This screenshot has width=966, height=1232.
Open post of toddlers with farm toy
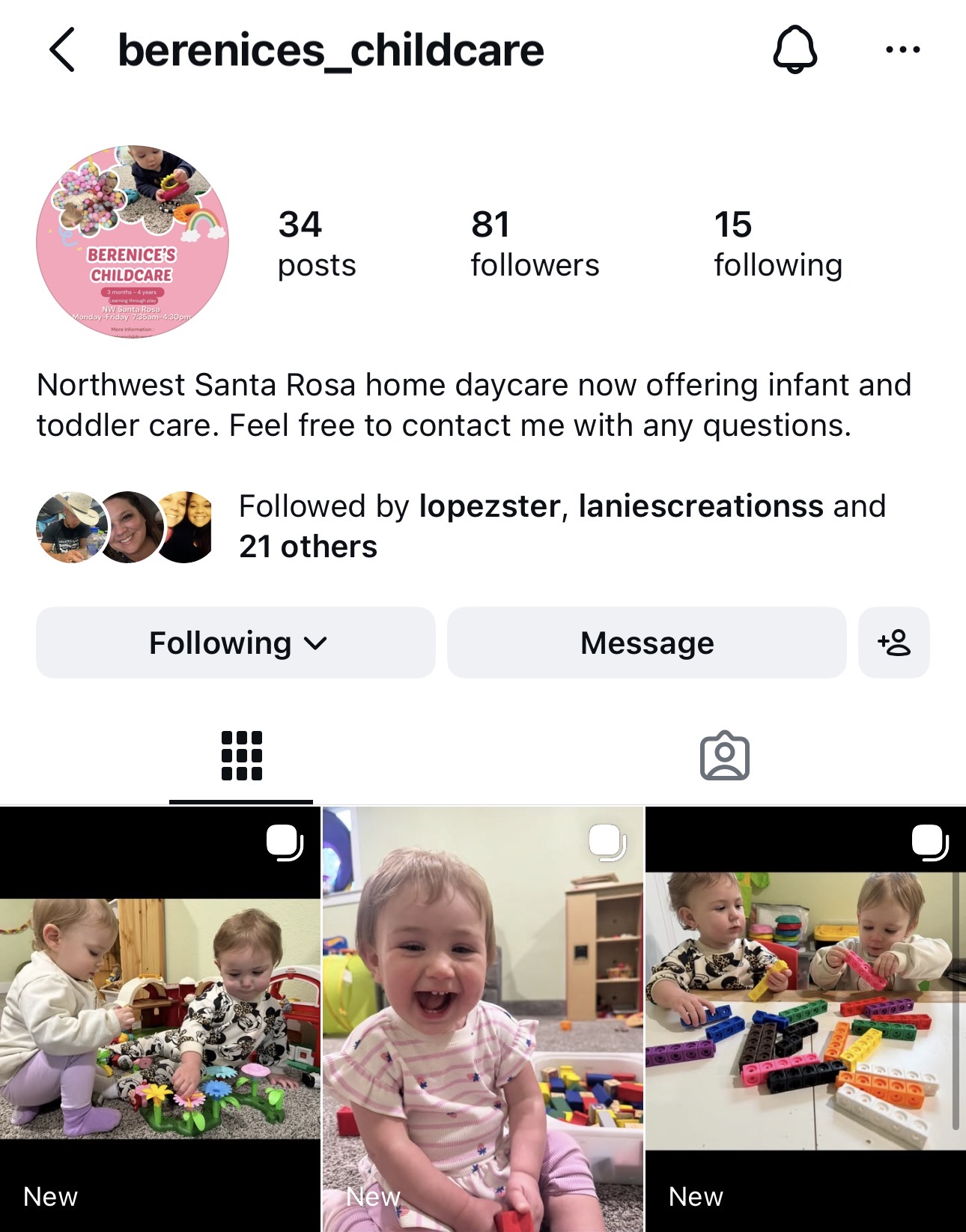160,1019
